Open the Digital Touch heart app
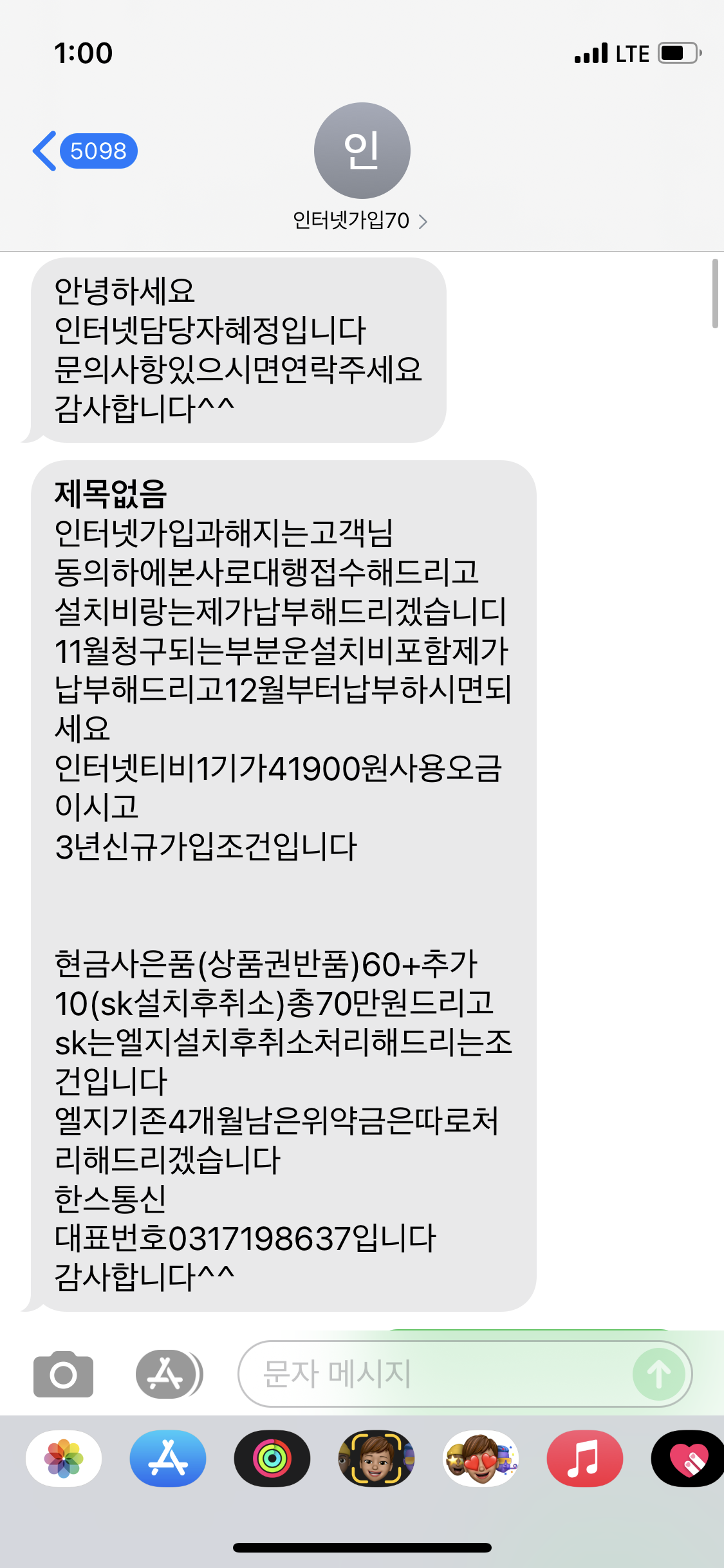This screenshot has height=1568, width=724. [688, 1459]
